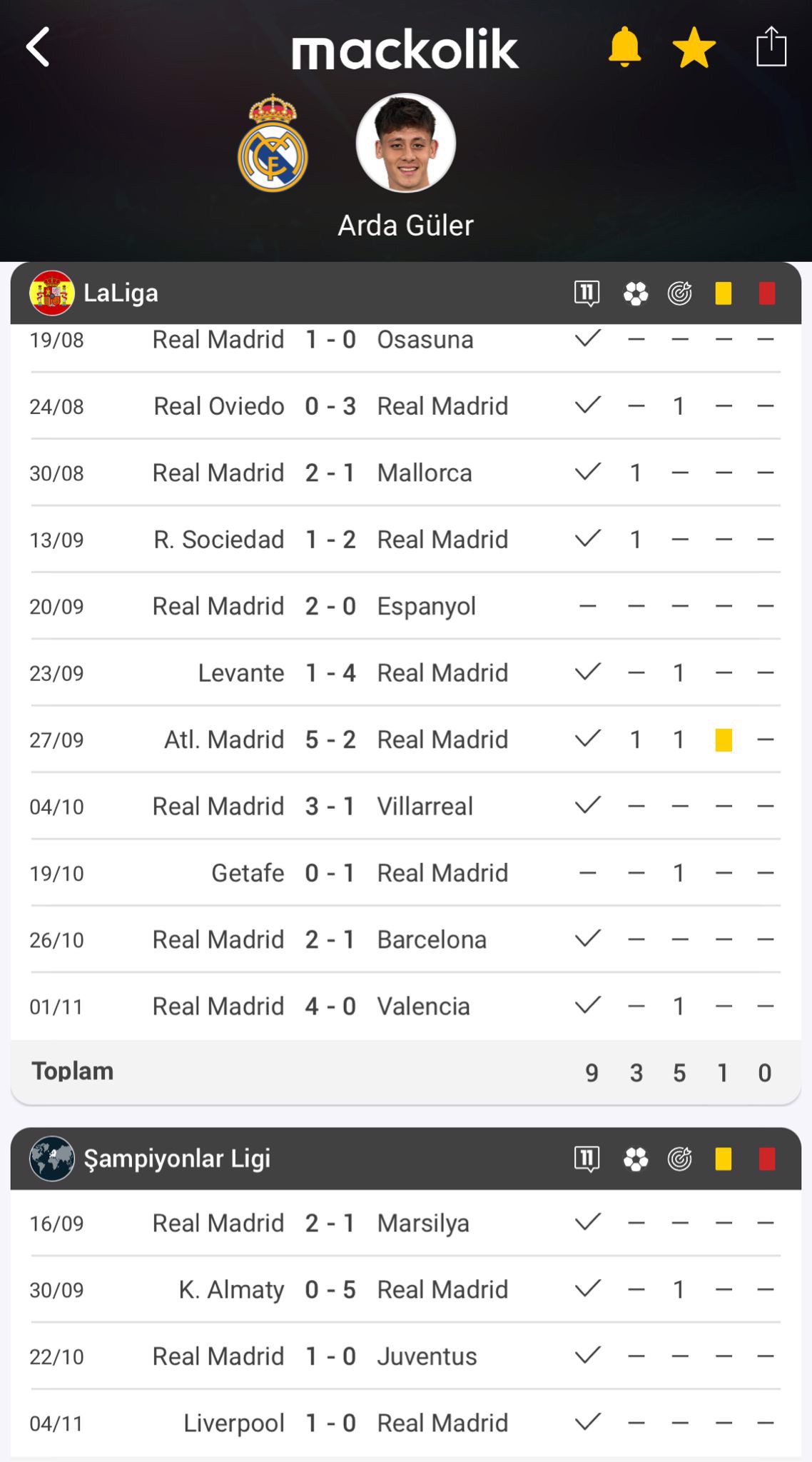Select the Real Madrid vs Villarreal match
This screenshot has height=1462, width=812.
coord(330,806)
